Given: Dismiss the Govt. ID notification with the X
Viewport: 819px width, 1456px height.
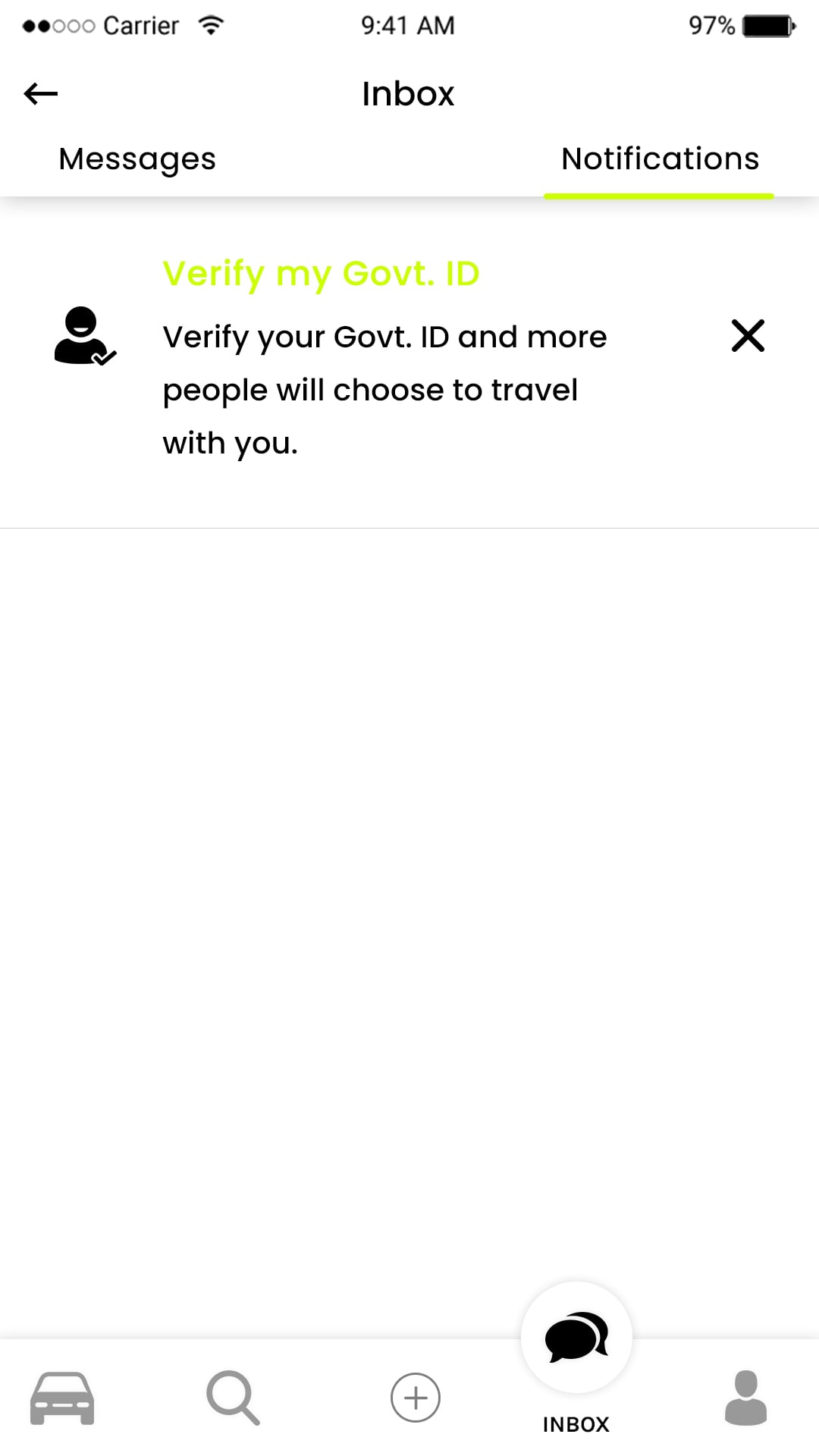Looking at the screenshot, I should tap(747, 336).
